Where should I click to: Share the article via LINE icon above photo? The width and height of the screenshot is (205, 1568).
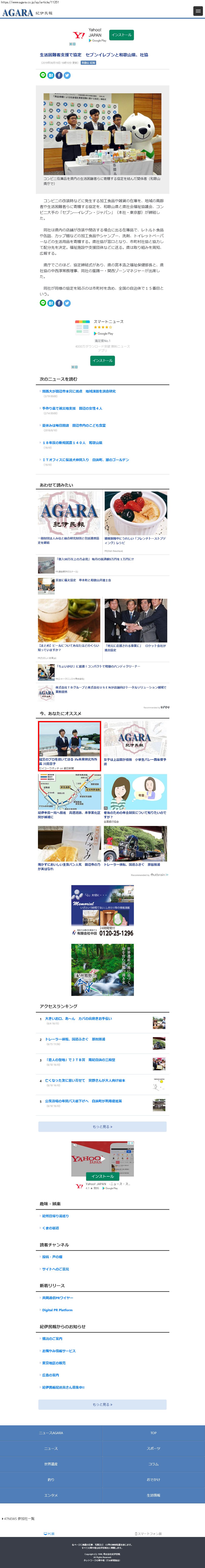click(43, 75)
